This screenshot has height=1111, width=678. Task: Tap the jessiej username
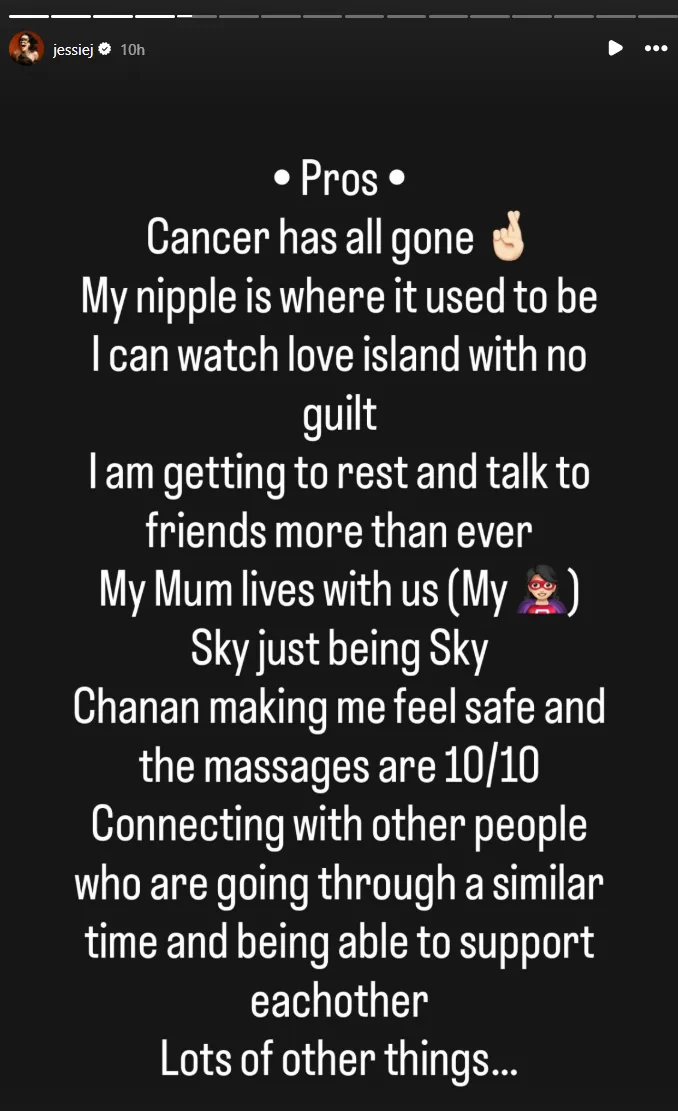pyautogui.click(x=72, y=49)
